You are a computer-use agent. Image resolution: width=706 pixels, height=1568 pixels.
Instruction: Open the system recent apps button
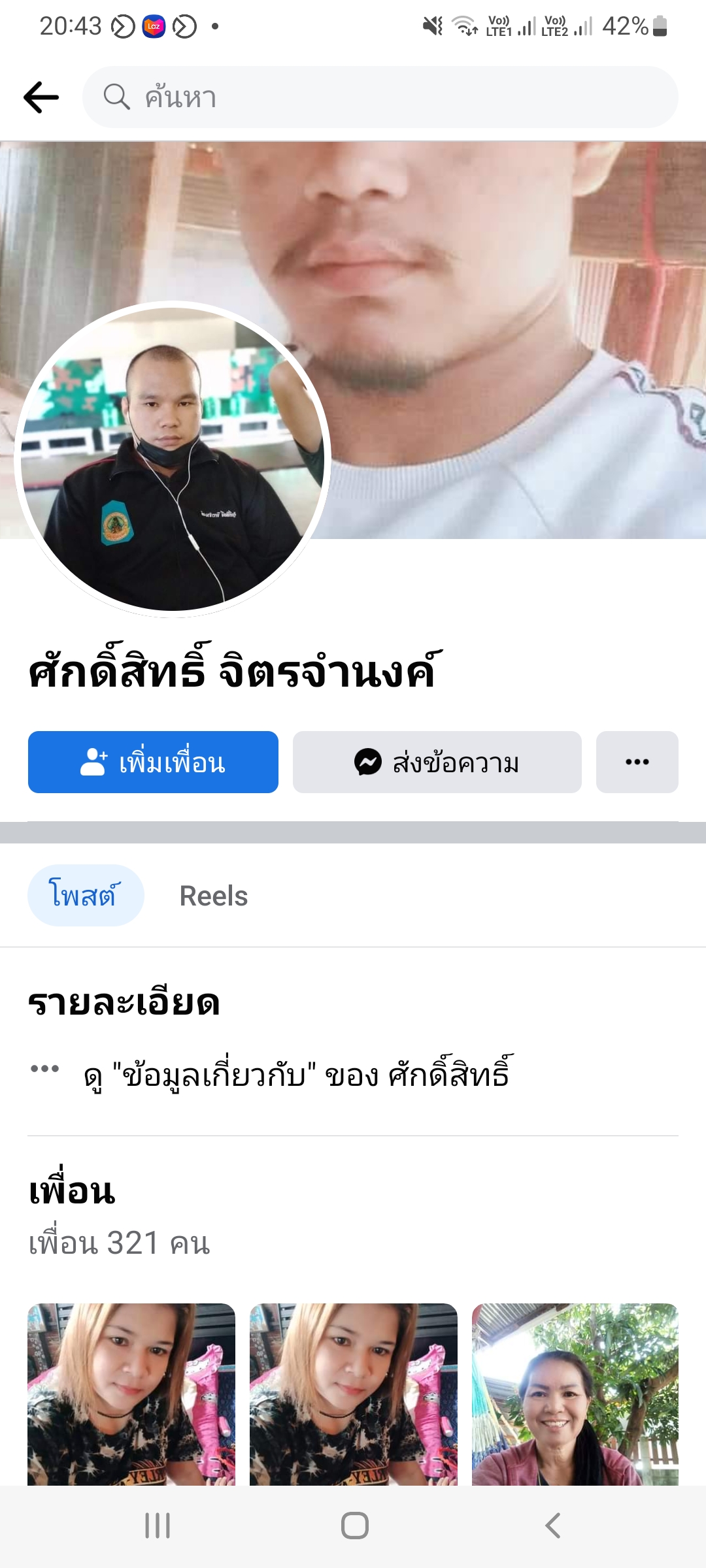click(x=158, y=1526)
